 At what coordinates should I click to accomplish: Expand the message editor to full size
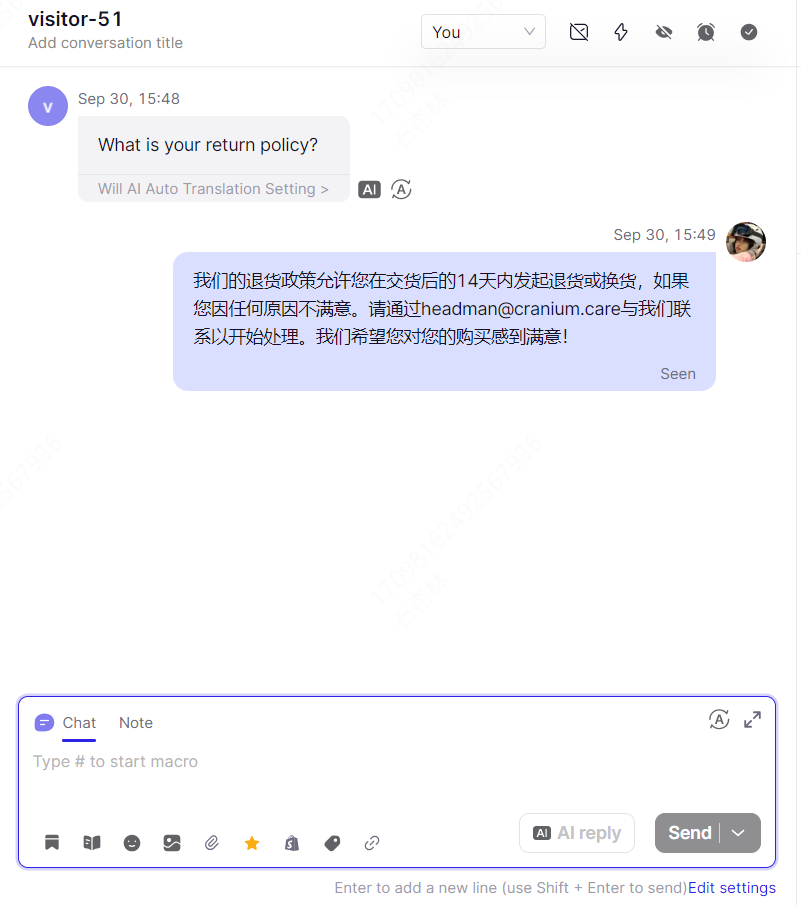pyautogui.click(x=752, y=719)
